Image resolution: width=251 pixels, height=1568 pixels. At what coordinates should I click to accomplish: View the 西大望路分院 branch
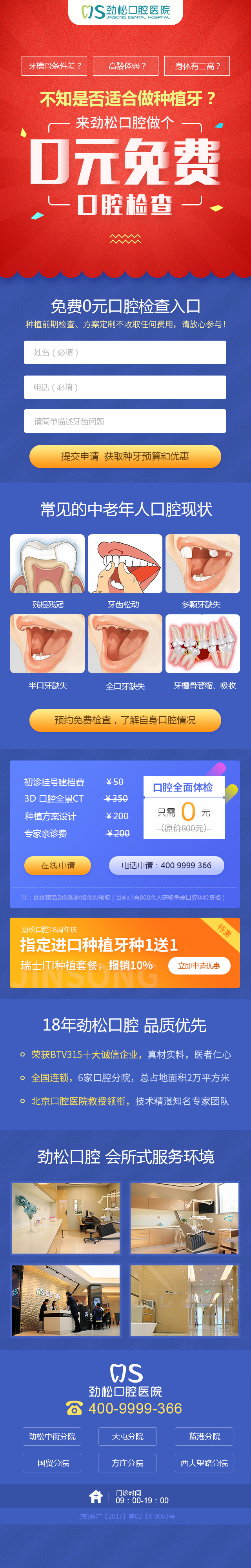(x=204, y=1463)
